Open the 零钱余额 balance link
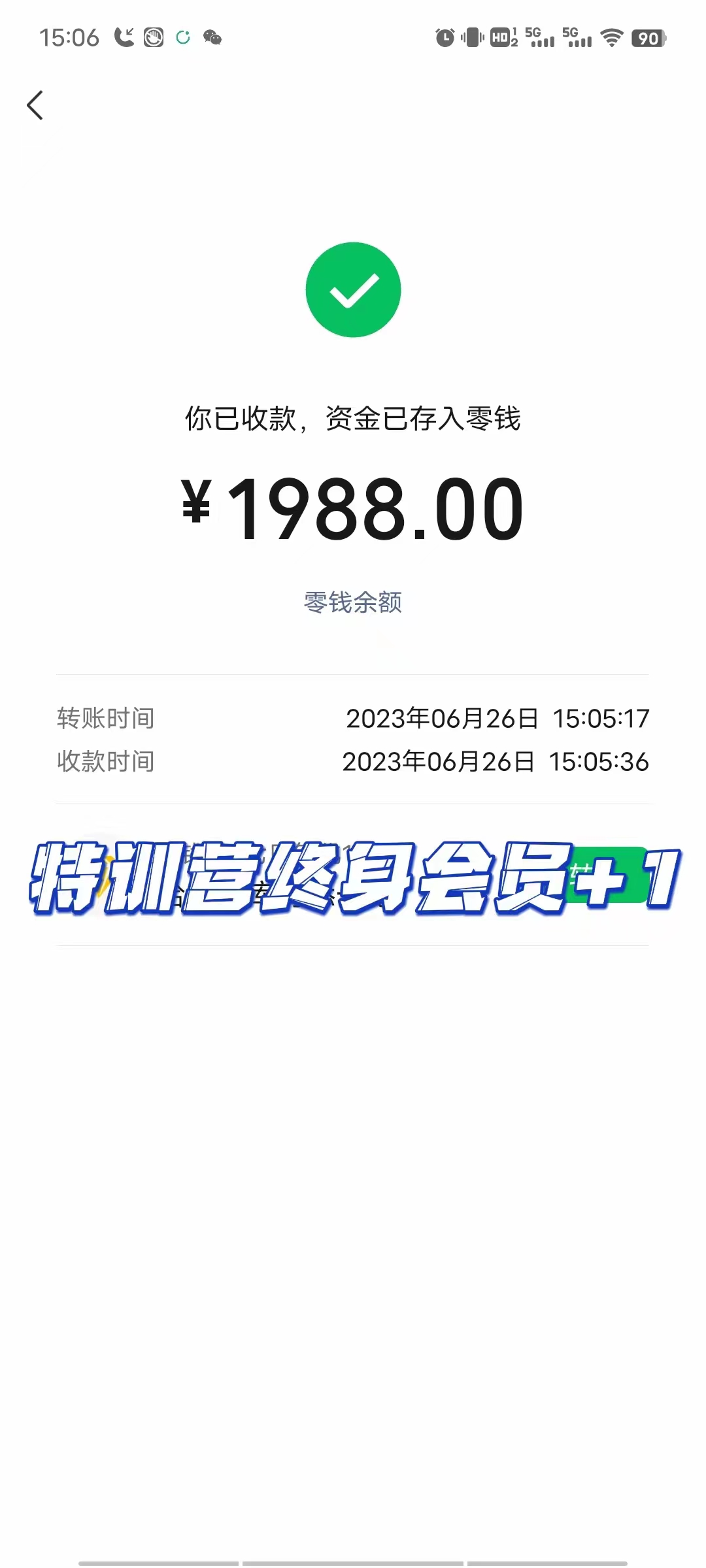 [x=352, y=602]
